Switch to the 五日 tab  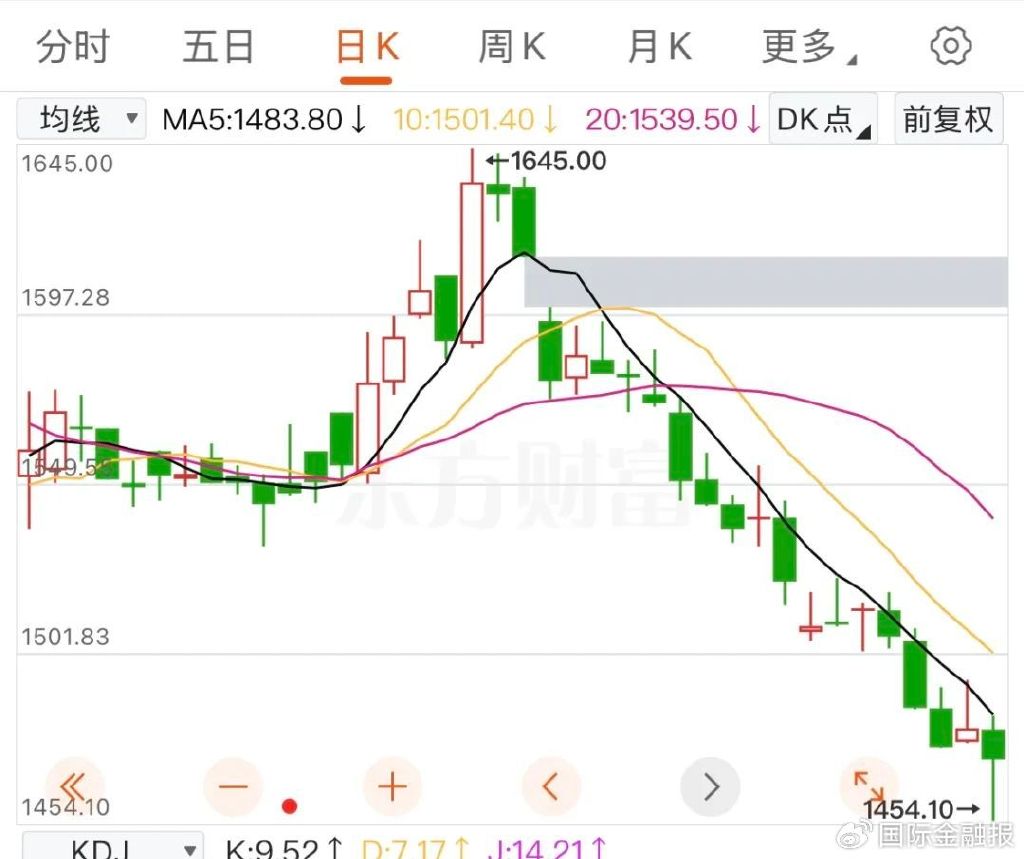(218, 46)
